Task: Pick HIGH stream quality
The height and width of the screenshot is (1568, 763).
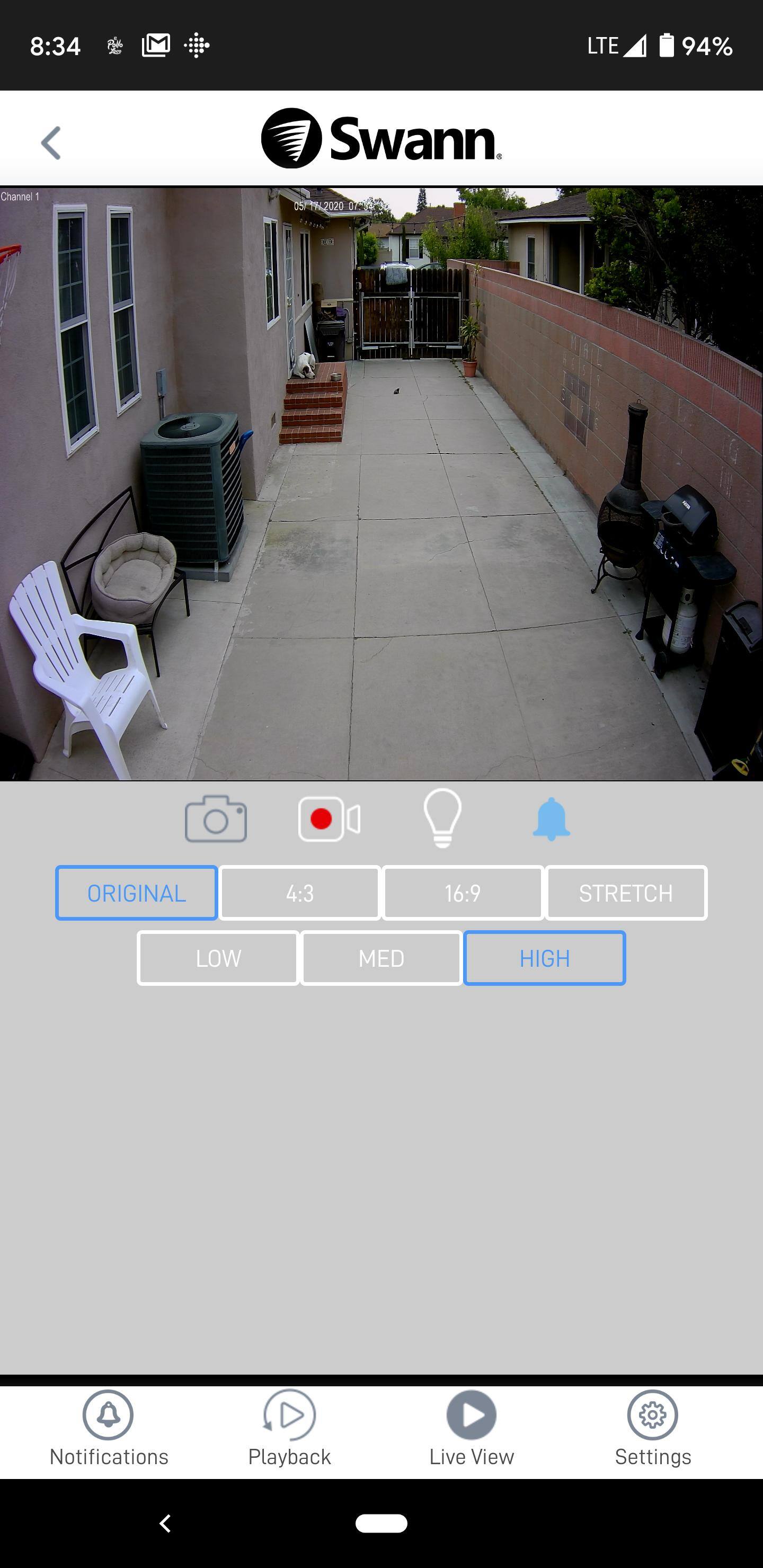Action: [544, 958]
